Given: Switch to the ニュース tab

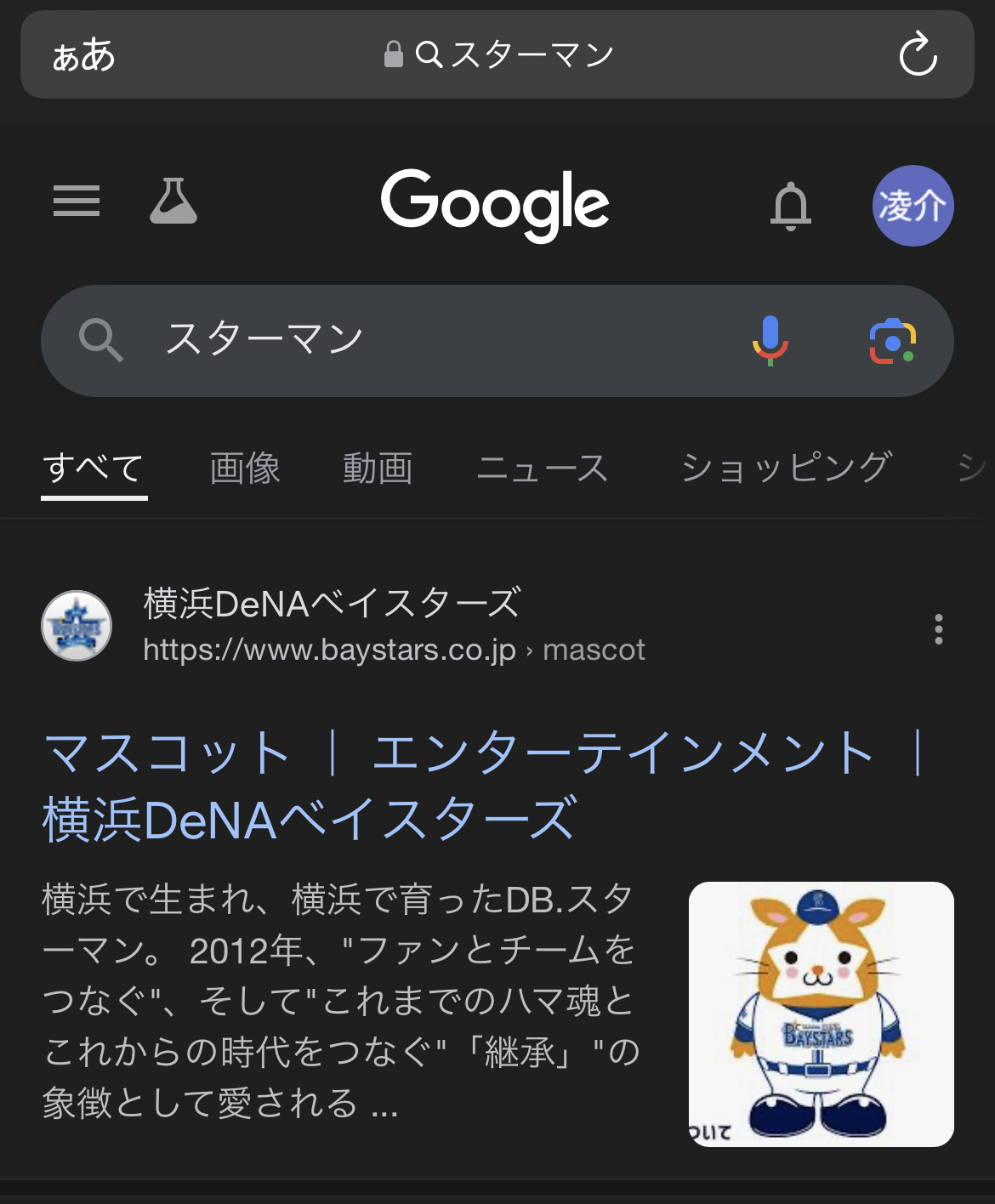Looking at the screenshot, I should pos(543,469).
